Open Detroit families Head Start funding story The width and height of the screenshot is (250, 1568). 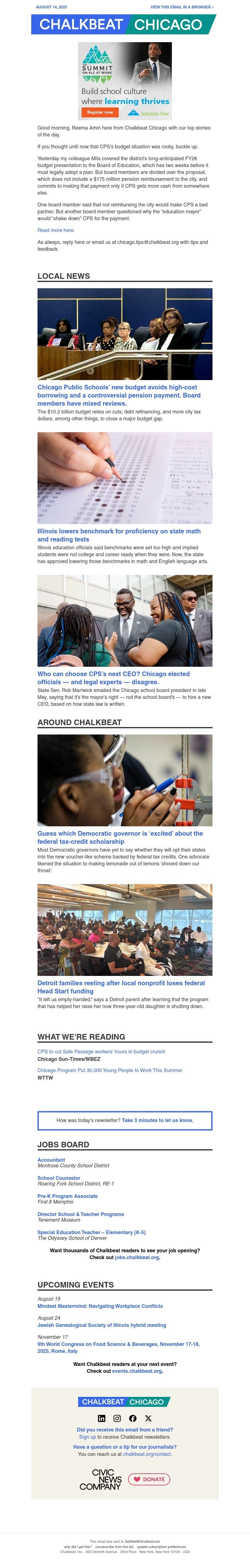pyautogui.click(x=121, y=987)
